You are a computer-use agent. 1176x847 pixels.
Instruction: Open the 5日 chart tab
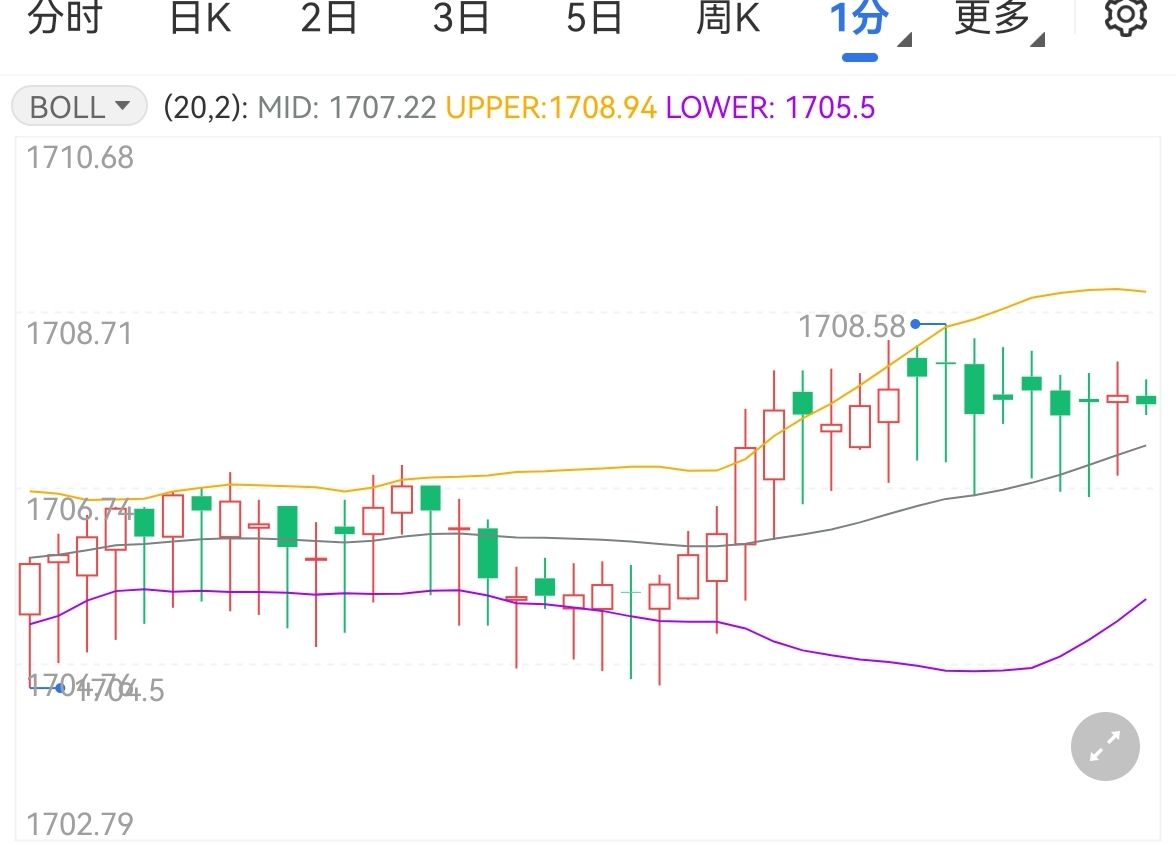point(594,19)
